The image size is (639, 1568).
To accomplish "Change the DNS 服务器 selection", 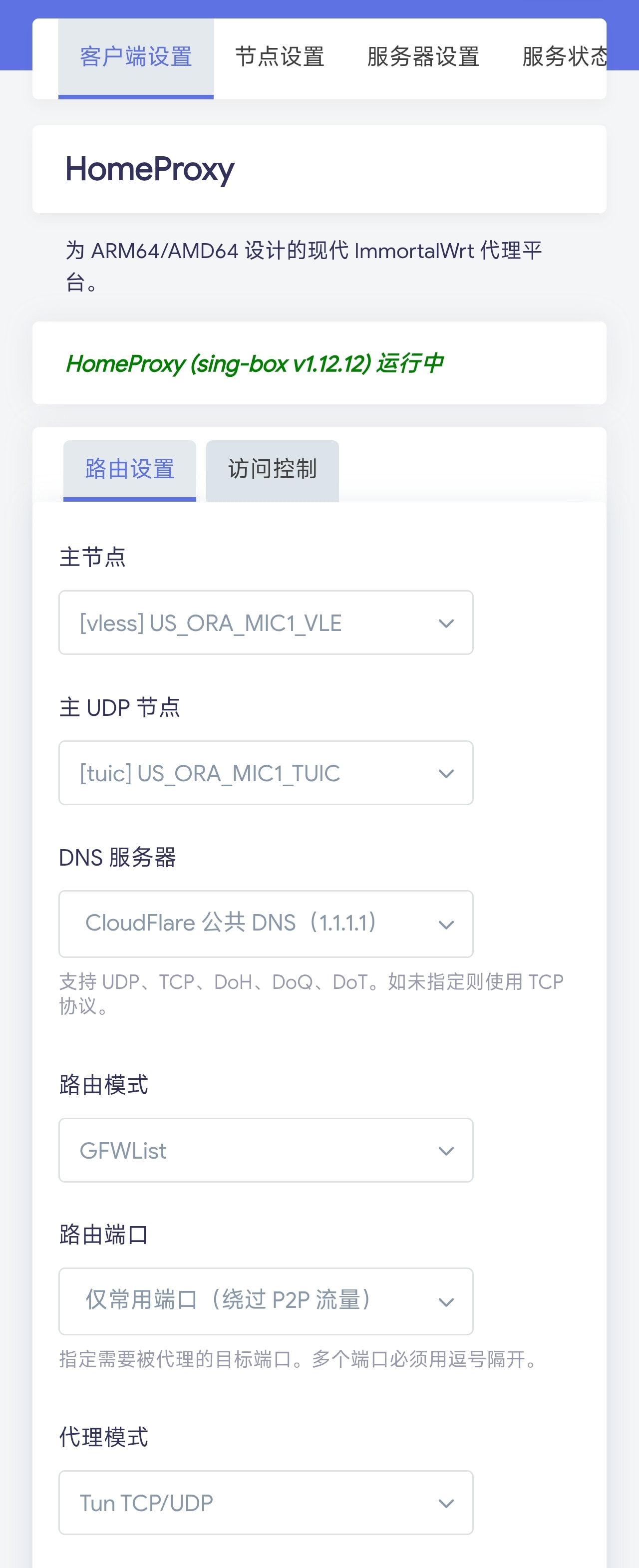I will tap(266, 924).
